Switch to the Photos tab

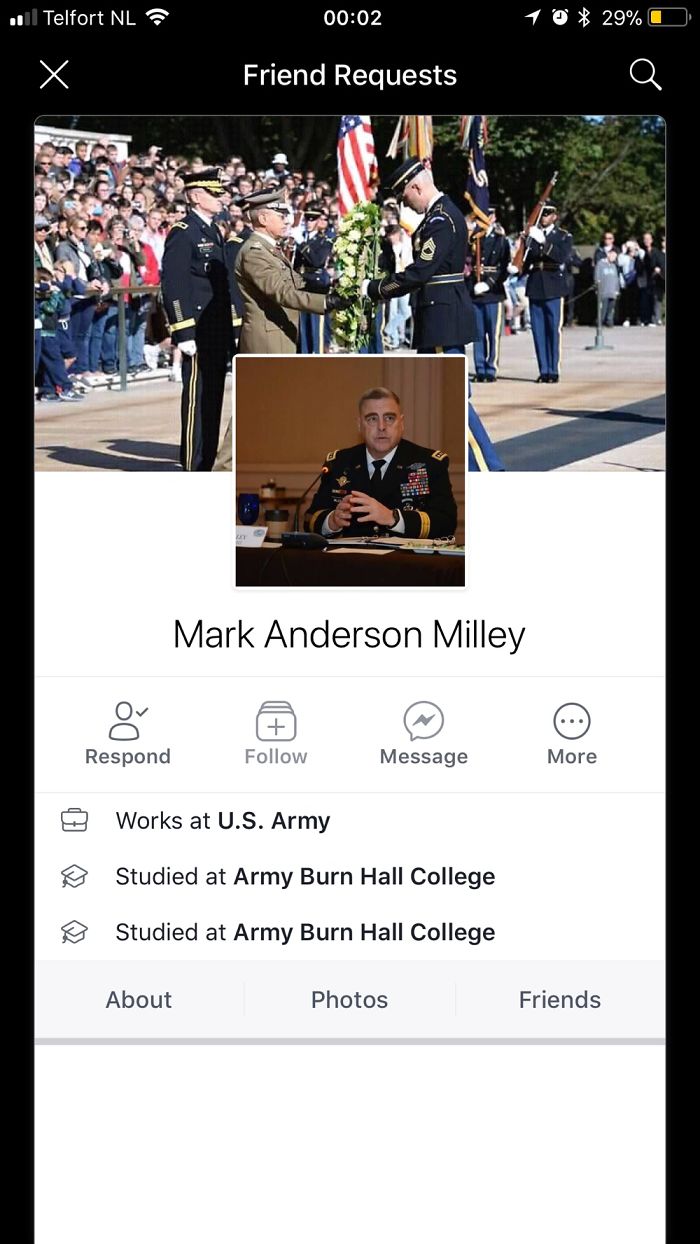tap(349, 999)
